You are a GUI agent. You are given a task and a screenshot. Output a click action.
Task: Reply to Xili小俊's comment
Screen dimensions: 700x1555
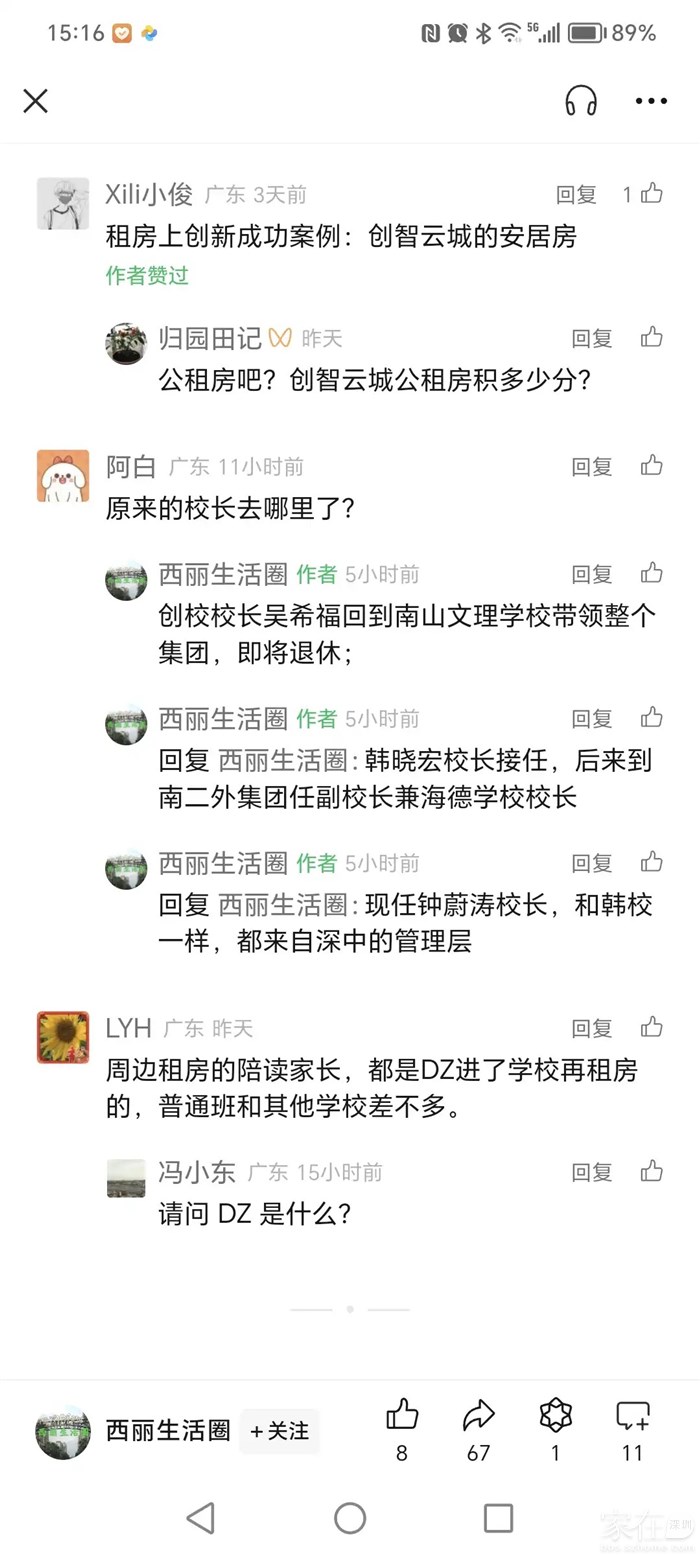tap(576, 195)
